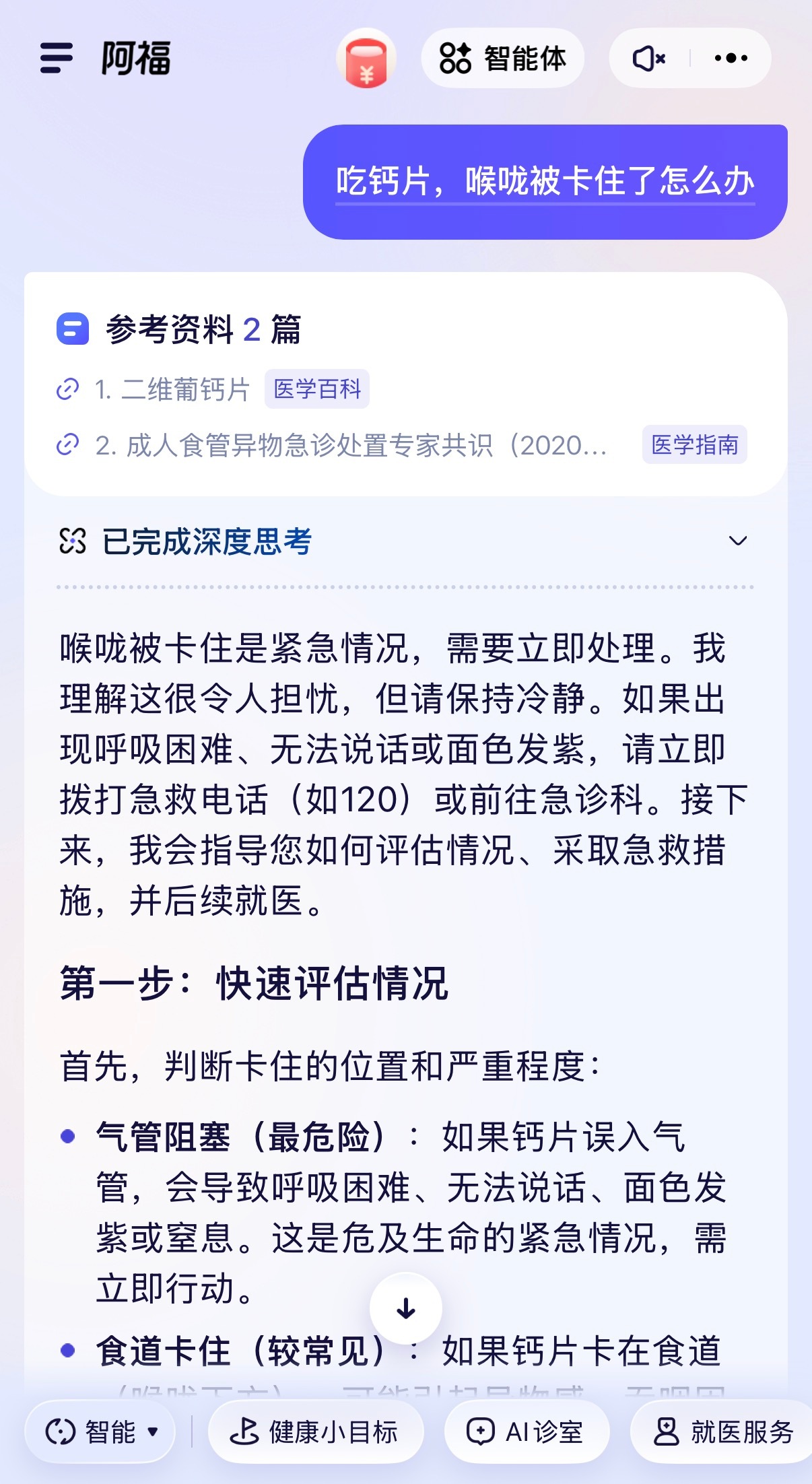The image size is (812, 1484).
Task: Click the red packet rewards icon
Action: (x=366, y=59)
